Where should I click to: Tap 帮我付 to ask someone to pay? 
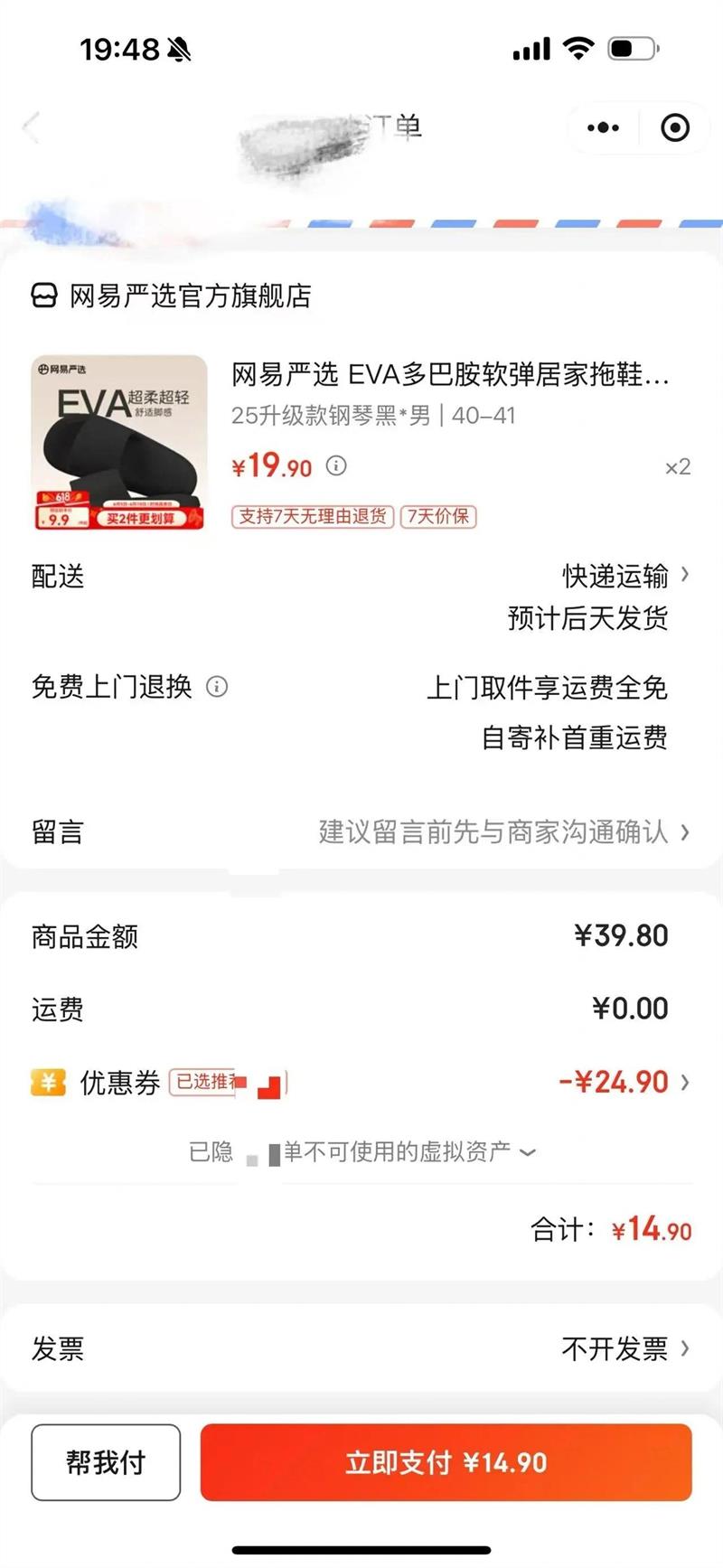click(x=106, y=1462)
